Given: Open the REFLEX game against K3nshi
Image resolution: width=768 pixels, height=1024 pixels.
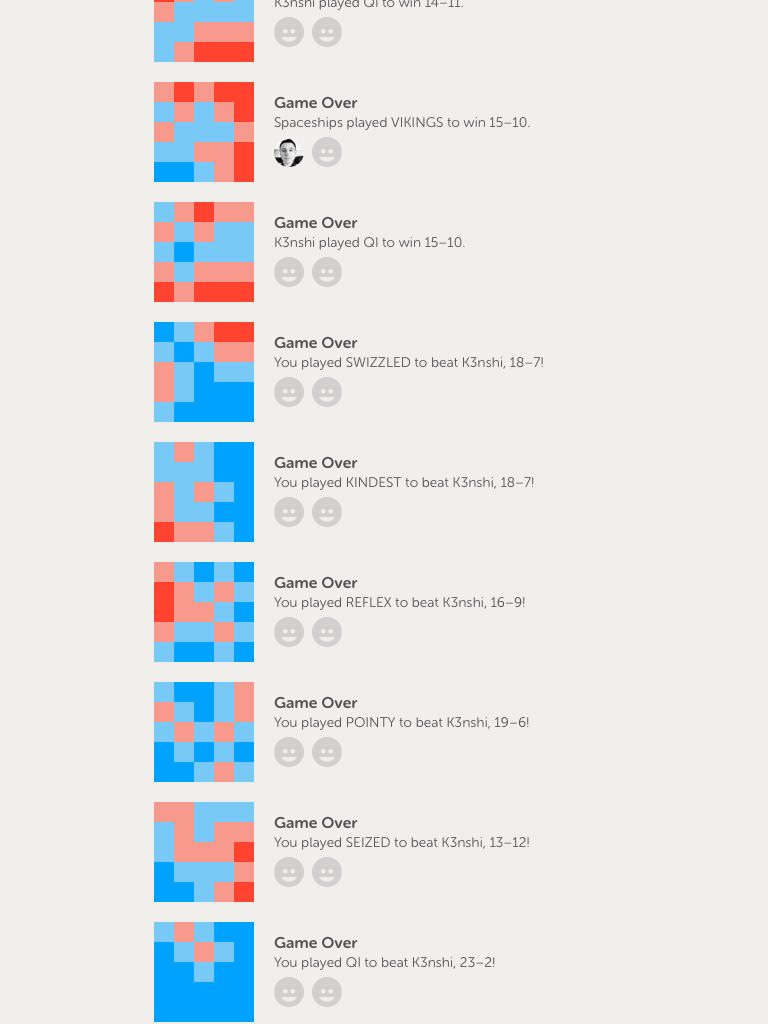Looking at the screenshot, I should click(x=399, y=602).
